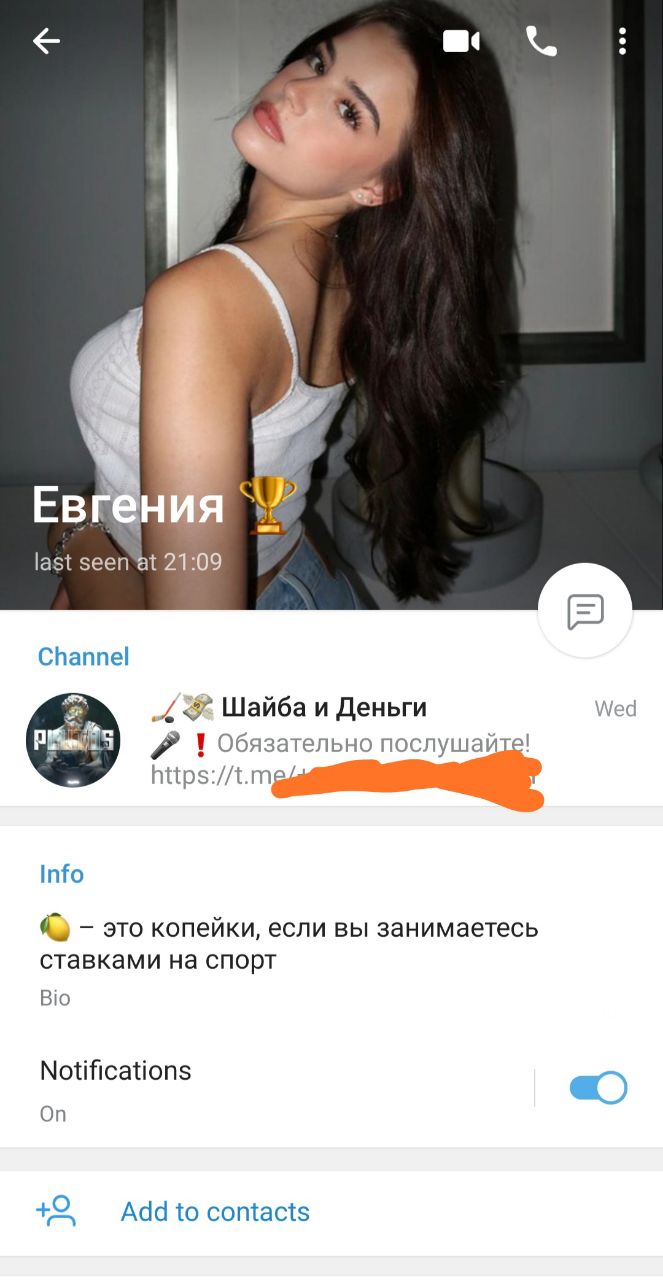Image resolution: width=663 pixels, height=1280 pixels.
Task: Open the message chat bubble button
Action: point(585,611)
